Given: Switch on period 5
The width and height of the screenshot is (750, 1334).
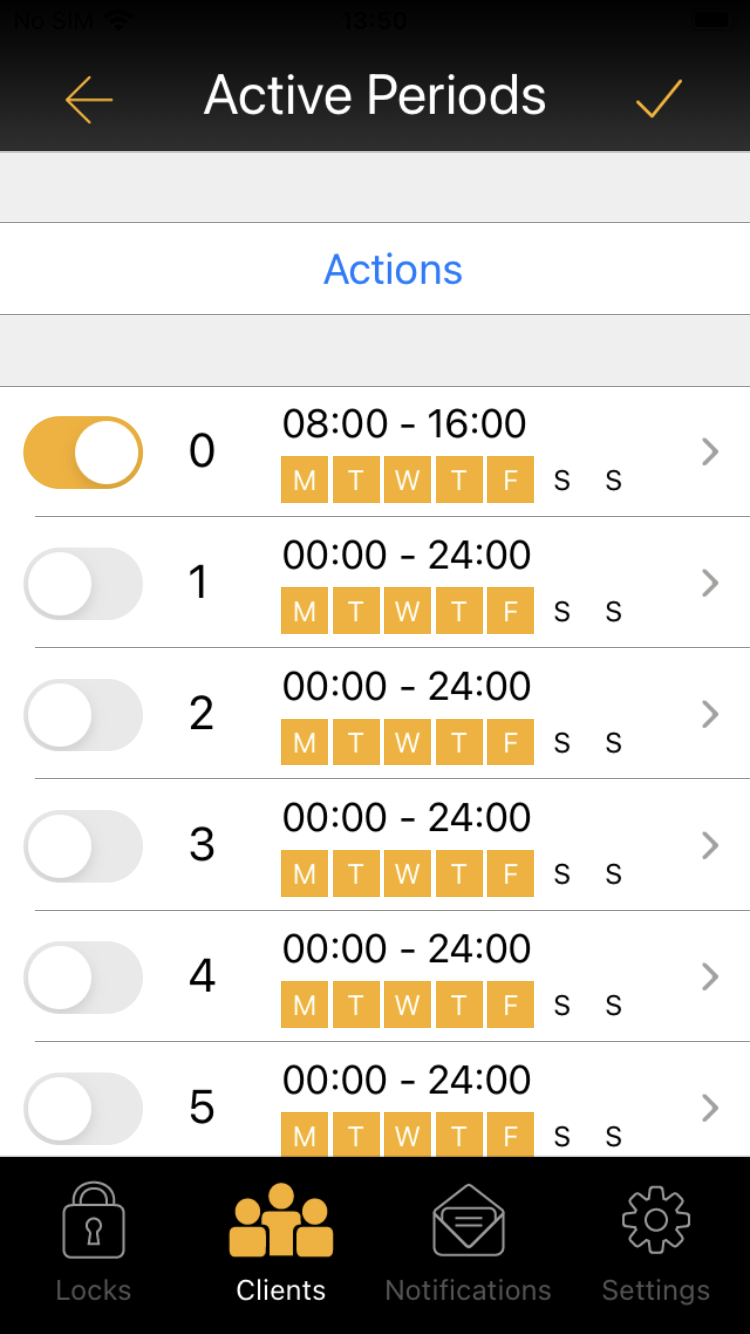Looking at the screenshot, I should click(x=83, y=1107).
